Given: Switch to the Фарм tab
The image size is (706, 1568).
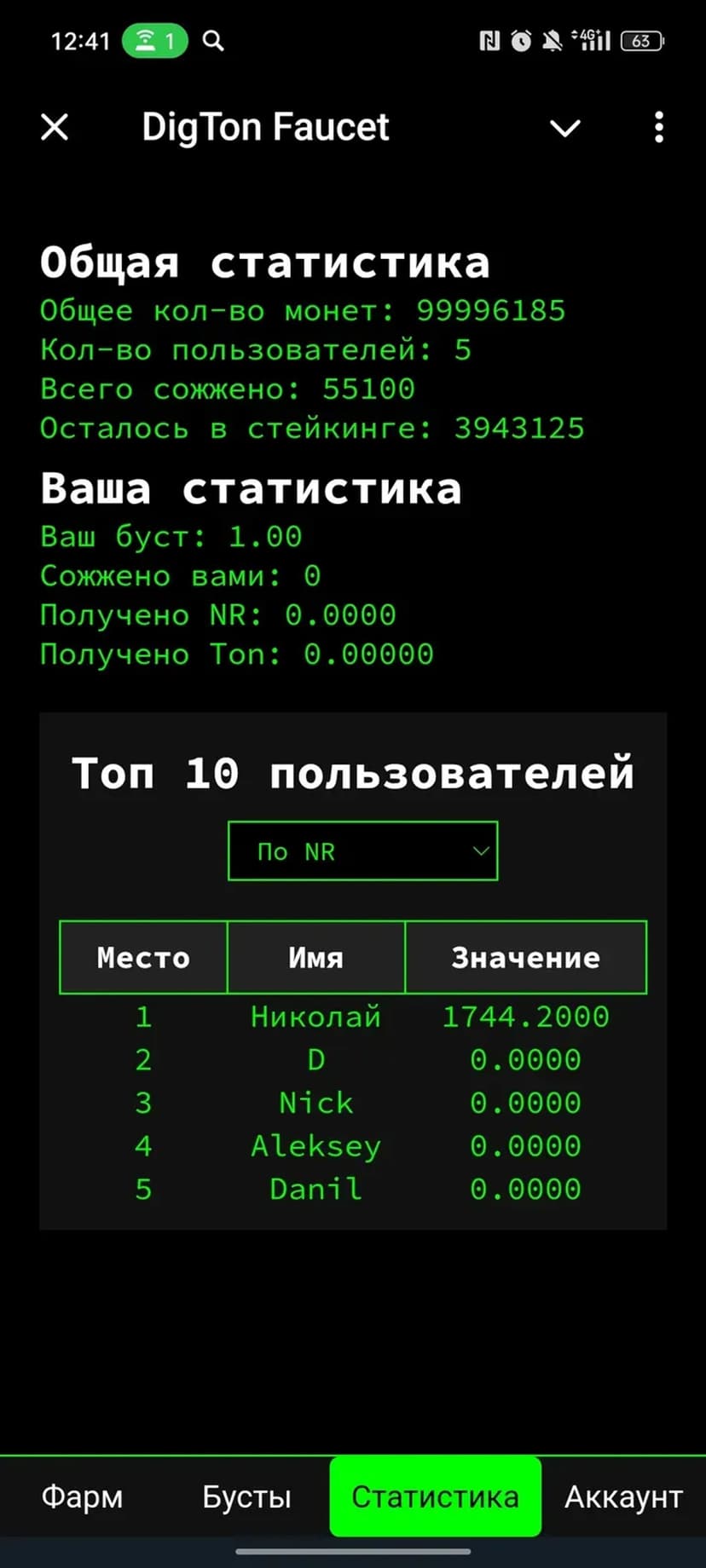Looking at the screenshot, I should 82,1496.
